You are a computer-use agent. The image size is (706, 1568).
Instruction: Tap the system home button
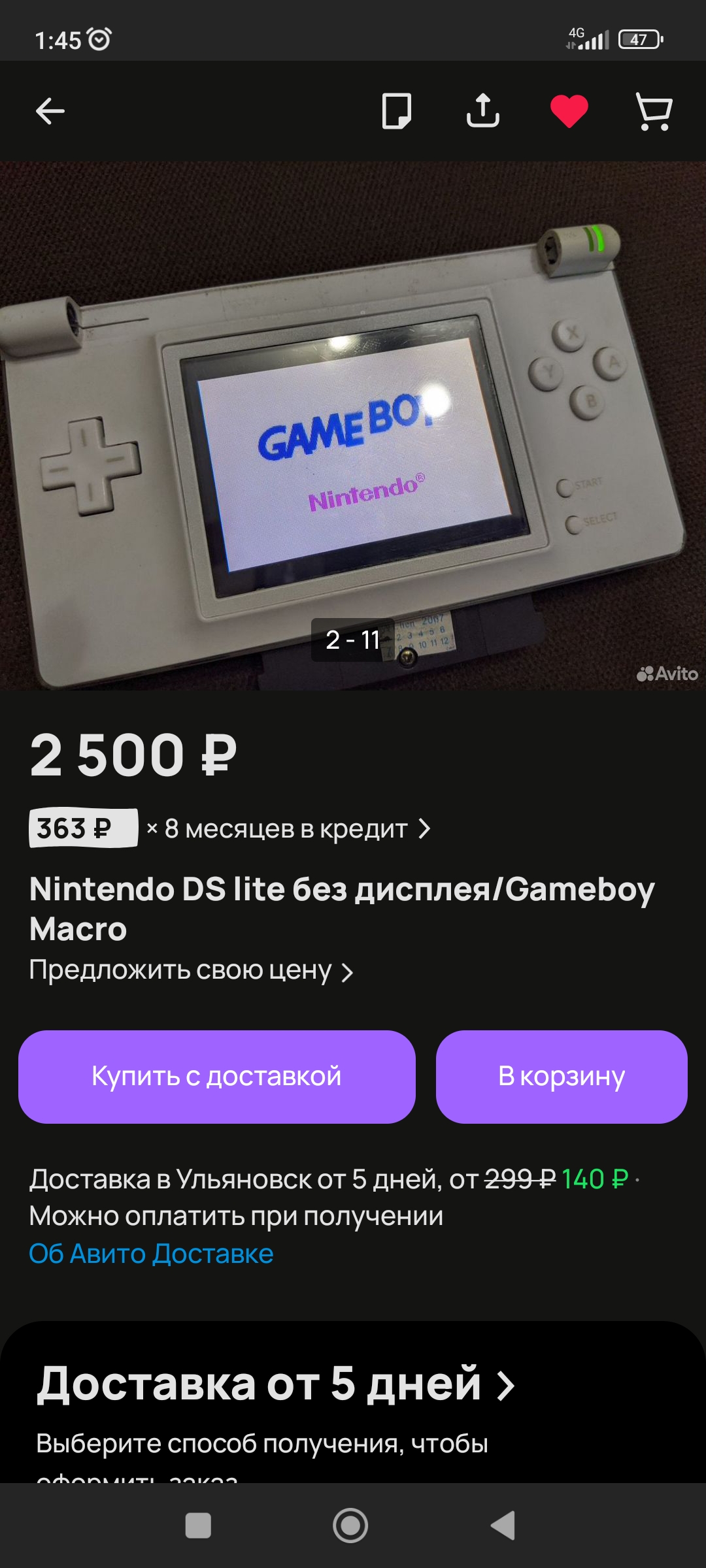(350, 1526)
